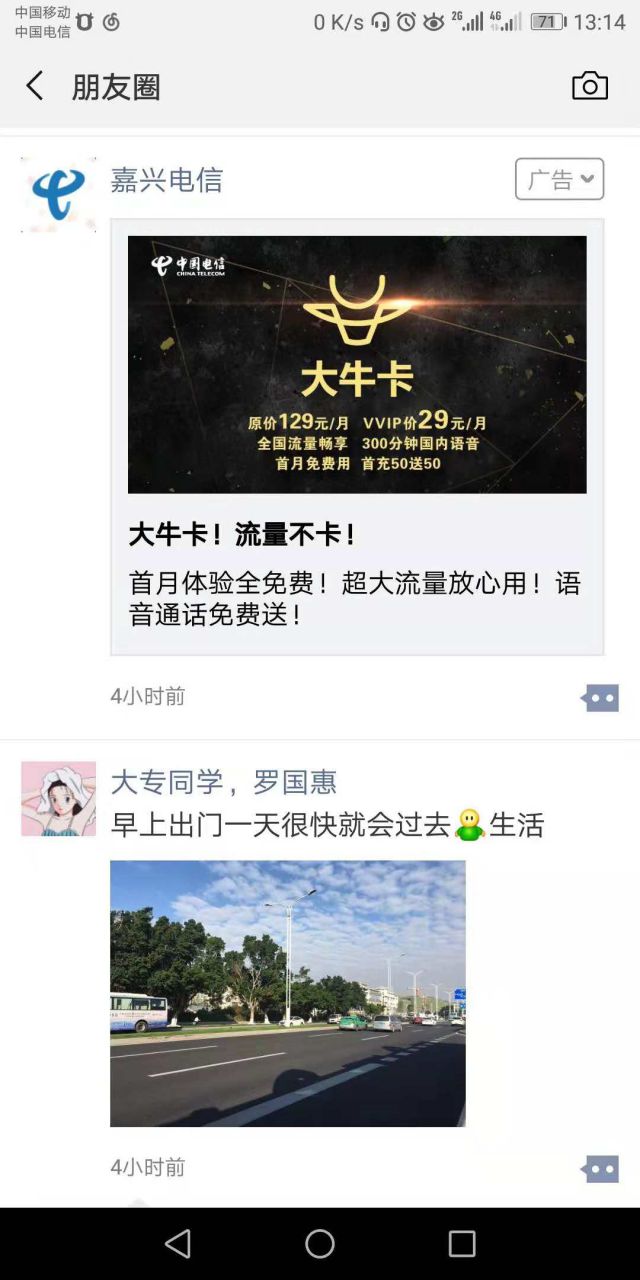Go back from the 朋友圈 feed
640x1280 pixels.
(x=35, y=86)
